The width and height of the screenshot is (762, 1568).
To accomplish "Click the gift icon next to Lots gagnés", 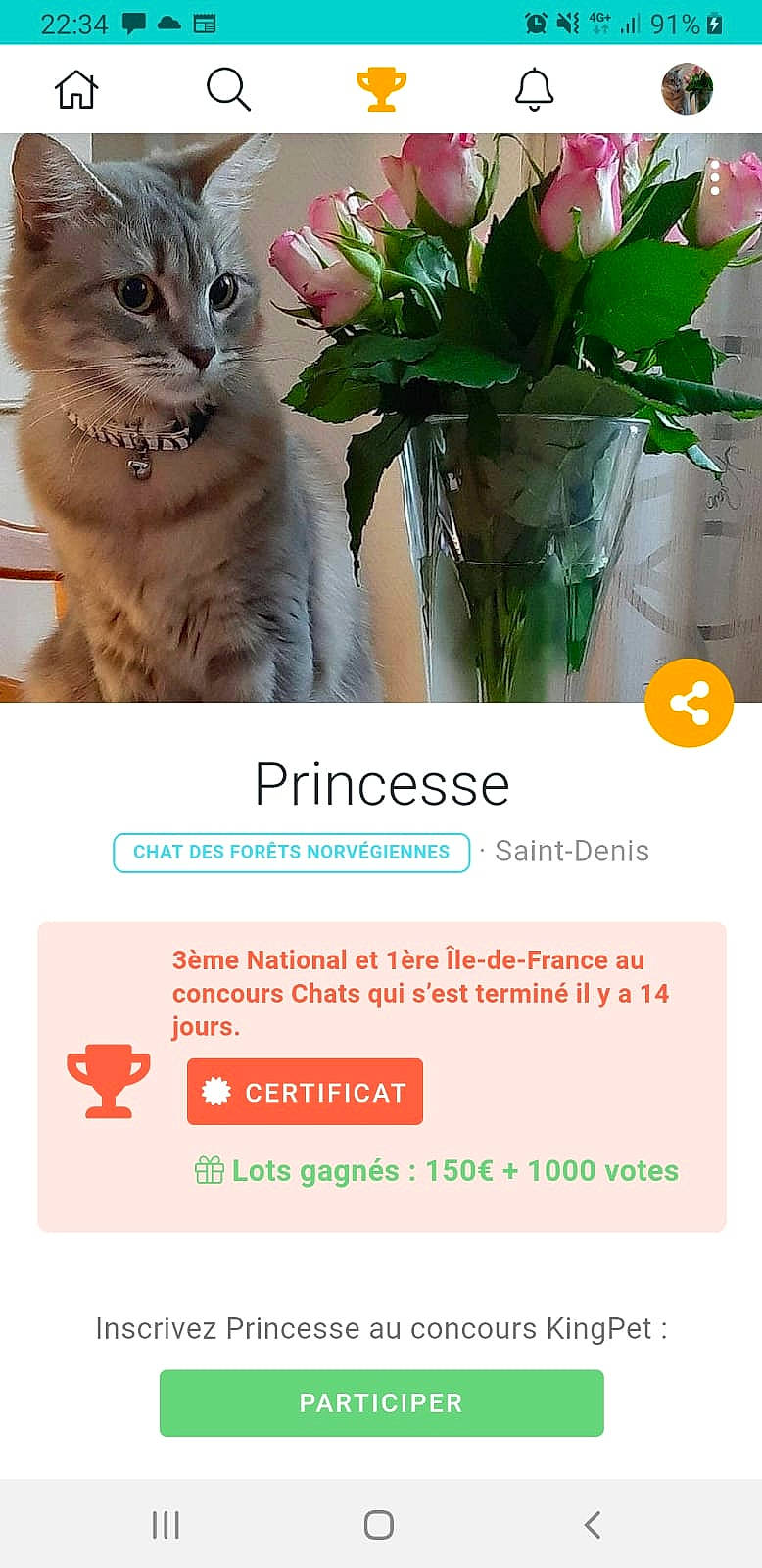I will tap(207, 1170).
